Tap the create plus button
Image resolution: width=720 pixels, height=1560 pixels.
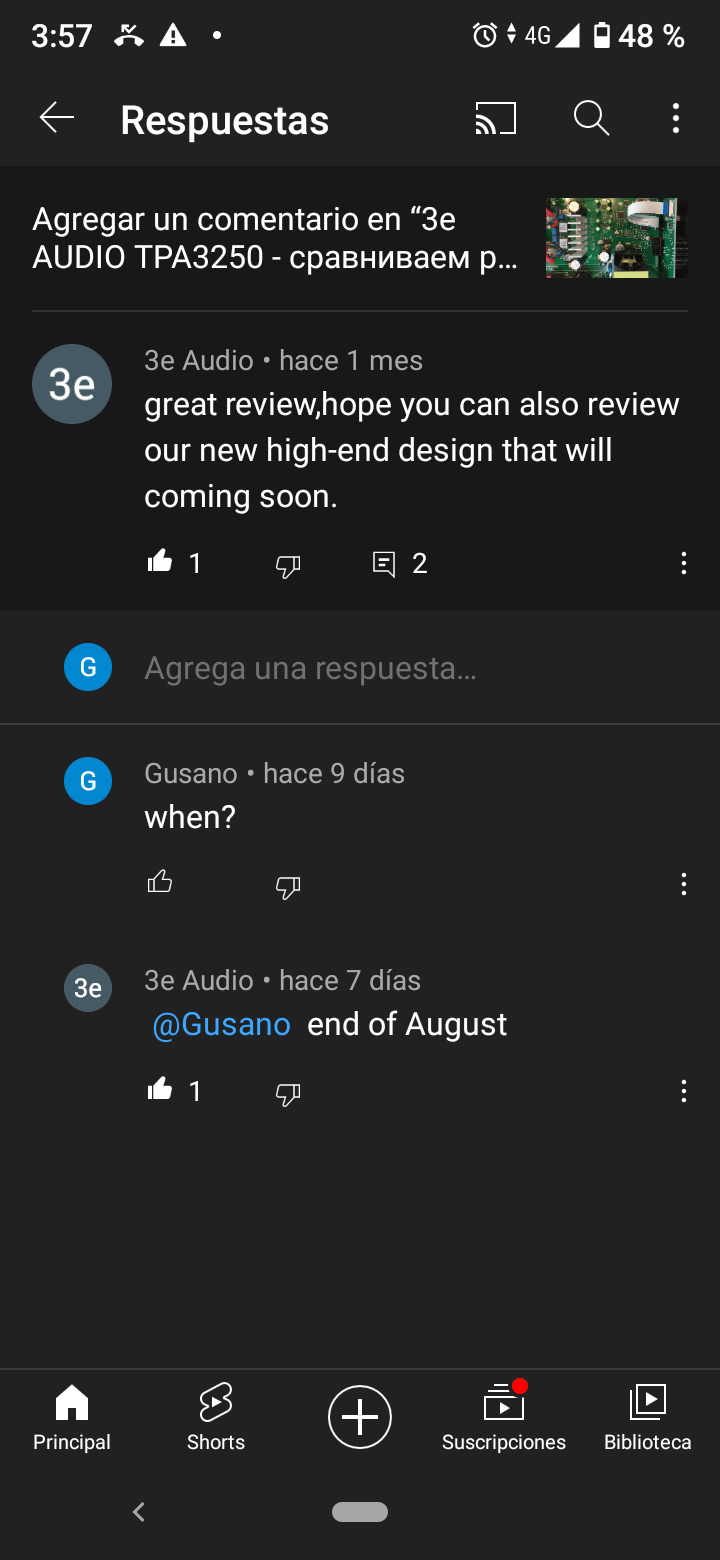[360, 1417]
